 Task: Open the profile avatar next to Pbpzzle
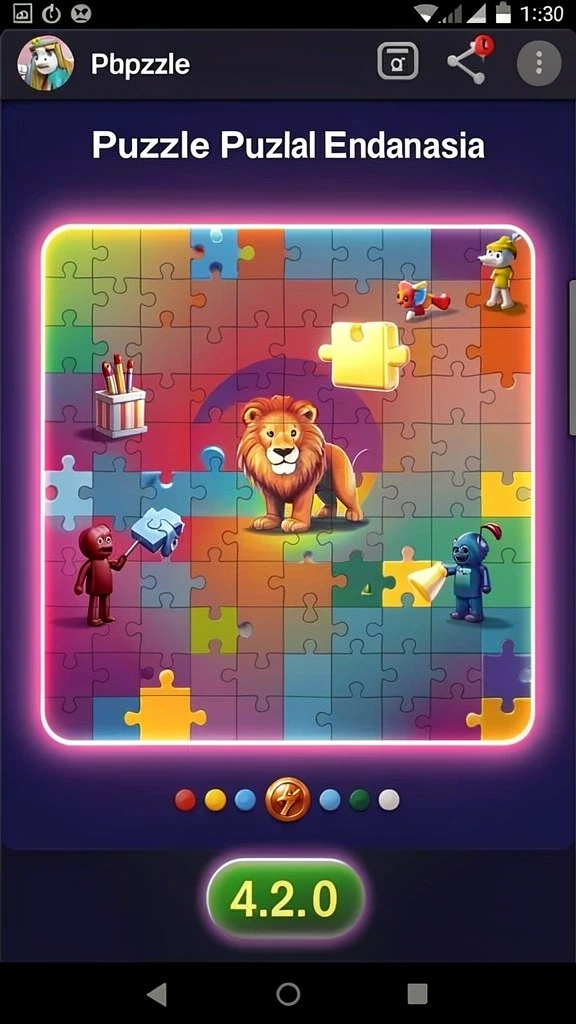click(45, 63)
